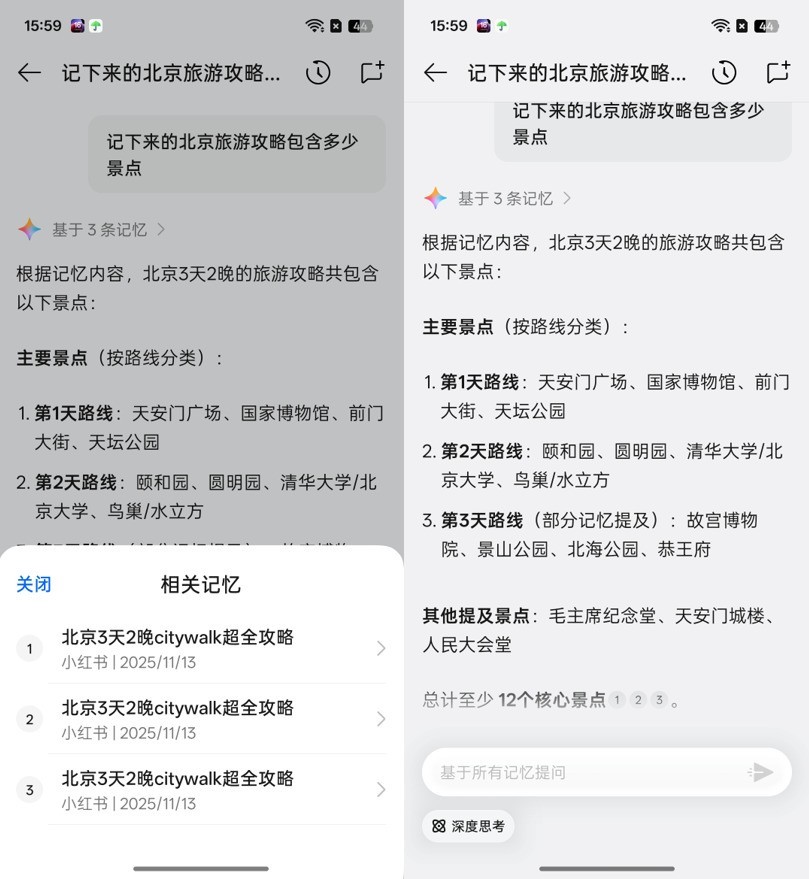
Task: Open the first 北京3天2晚citywalk超全攻略 memory
Action: 200,650
